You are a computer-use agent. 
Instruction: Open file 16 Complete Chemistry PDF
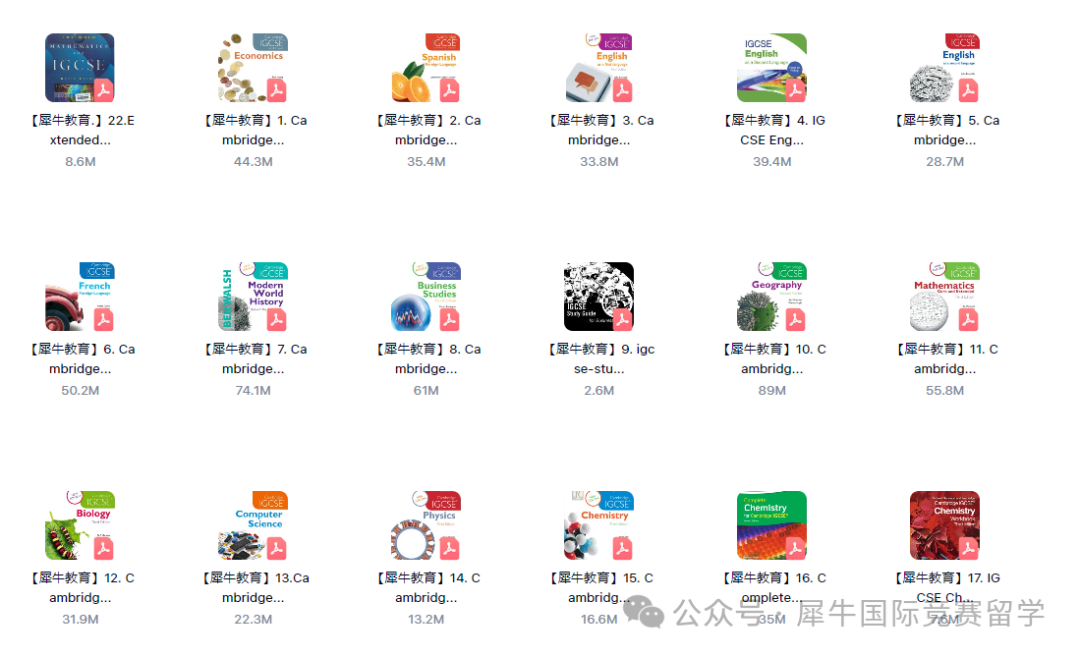pyautogui.click(x=772, y=526)
